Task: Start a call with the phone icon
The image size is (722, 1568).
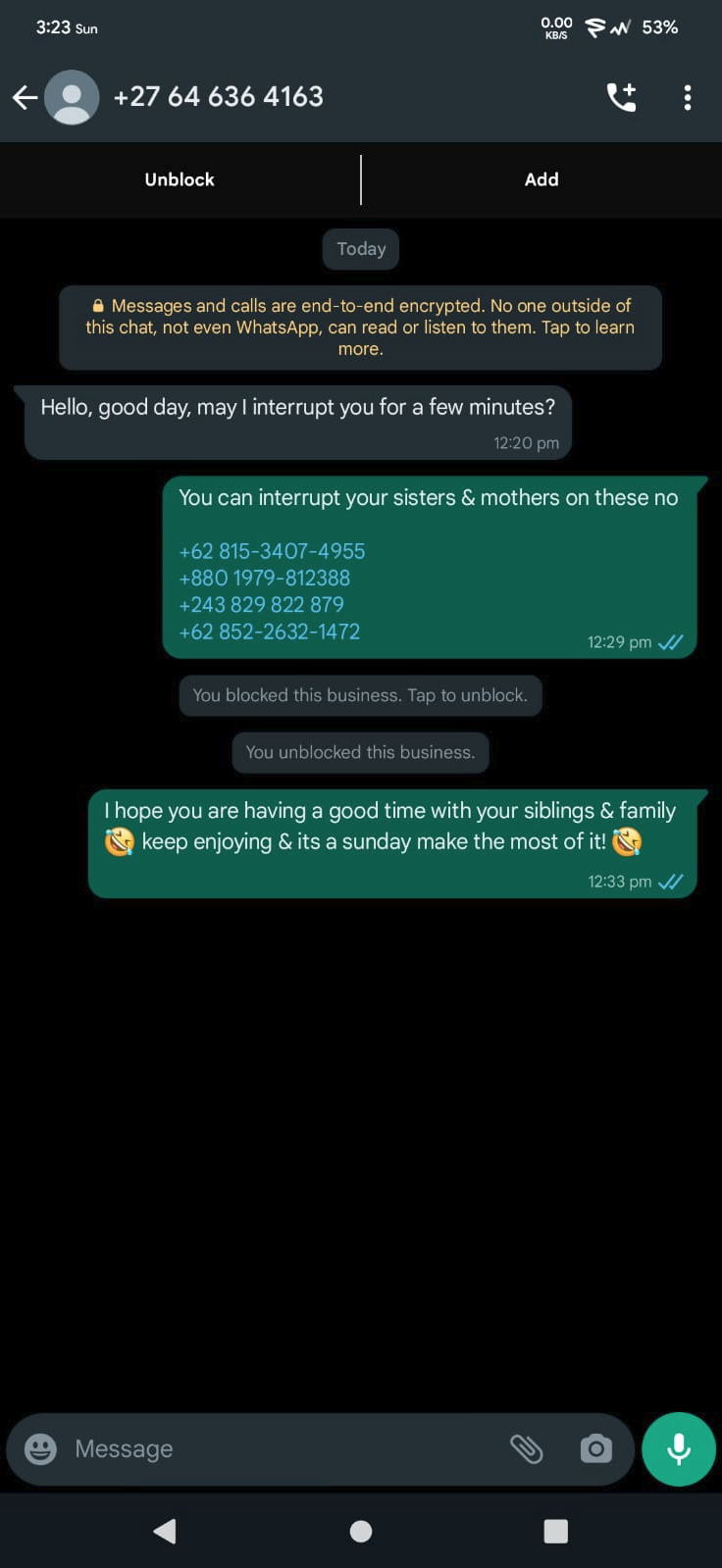Action: (621, 97)
